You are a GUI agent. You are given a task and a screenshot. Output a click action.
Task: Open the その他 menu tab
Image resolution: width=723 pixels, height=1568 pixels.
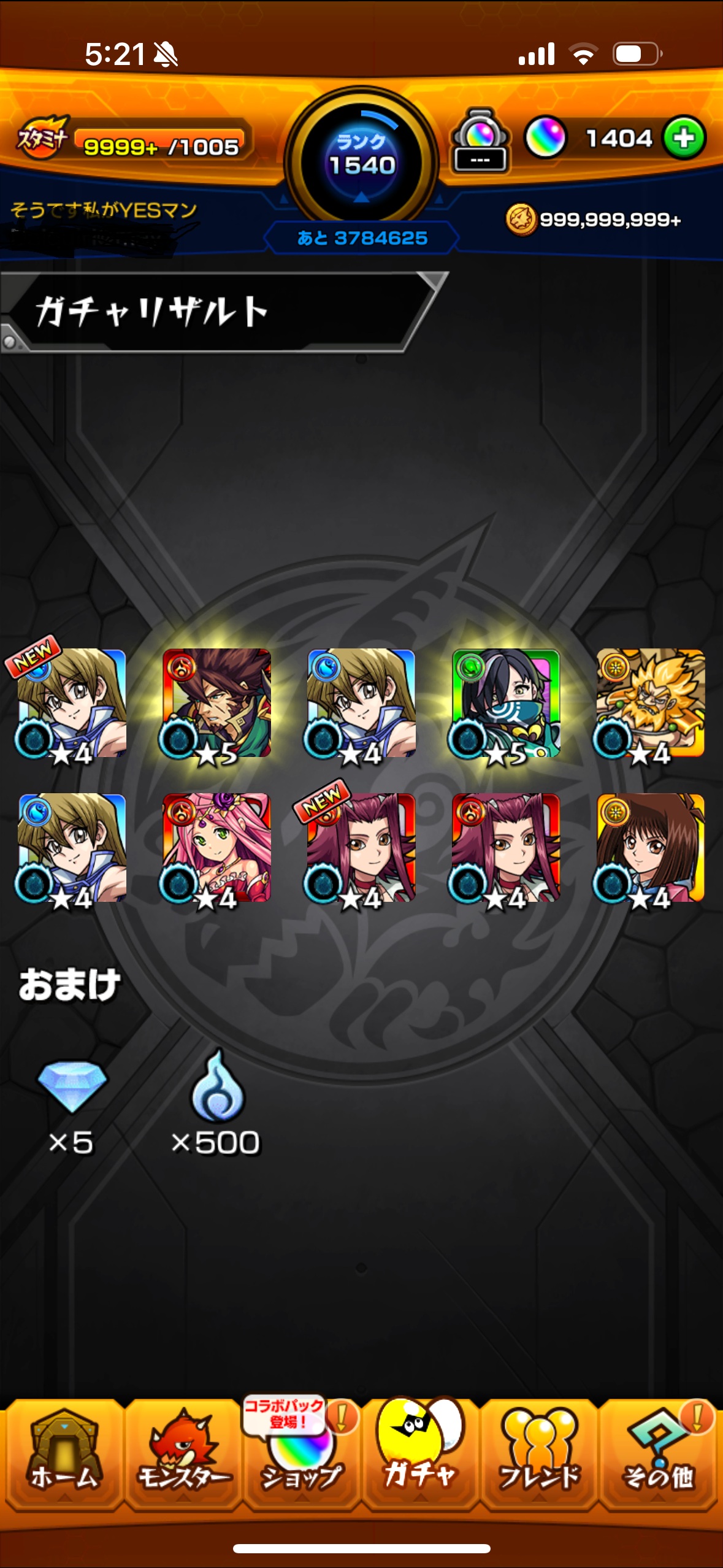(x=657, y=1454)
